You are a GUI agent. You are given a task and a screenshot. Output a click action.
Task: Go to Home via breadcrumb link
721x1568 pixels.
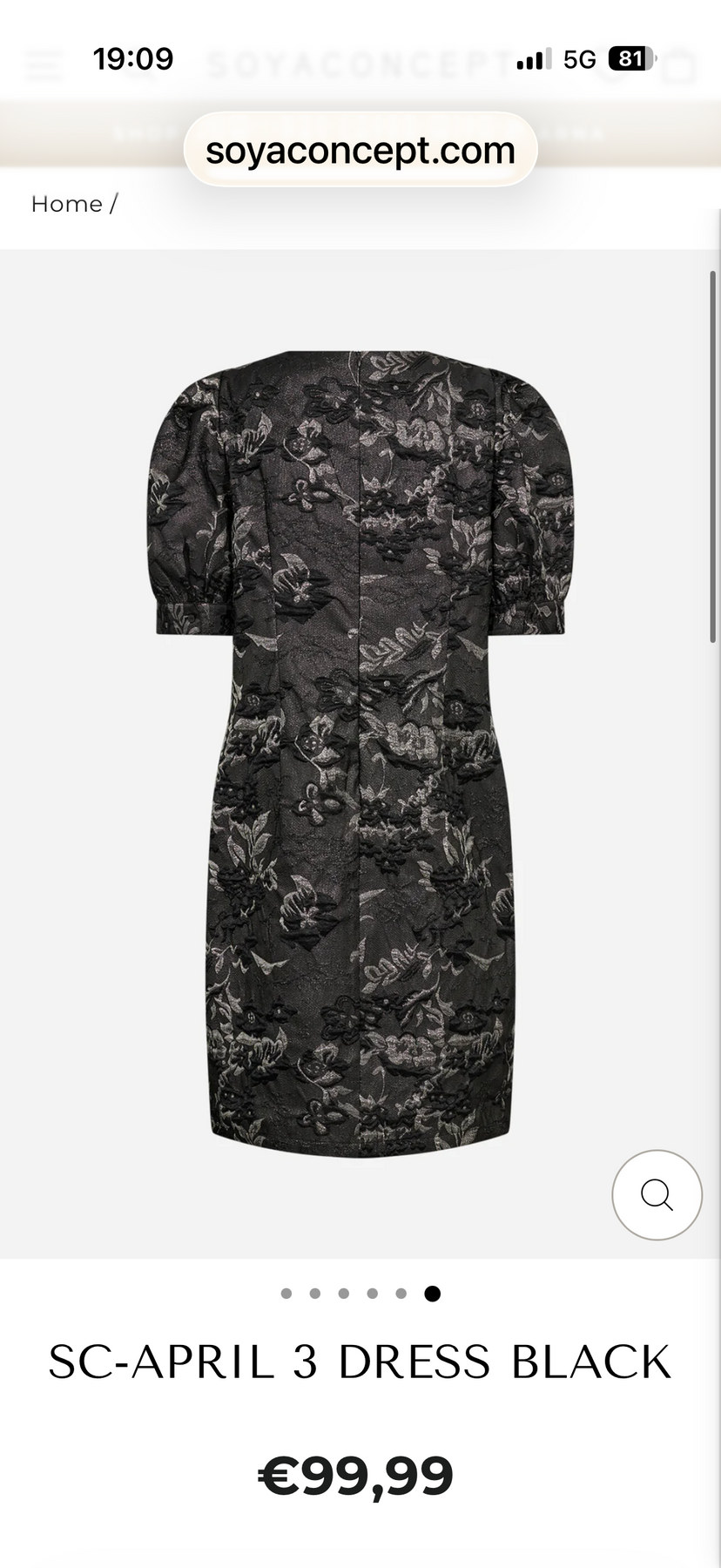(x=66, y=204)
